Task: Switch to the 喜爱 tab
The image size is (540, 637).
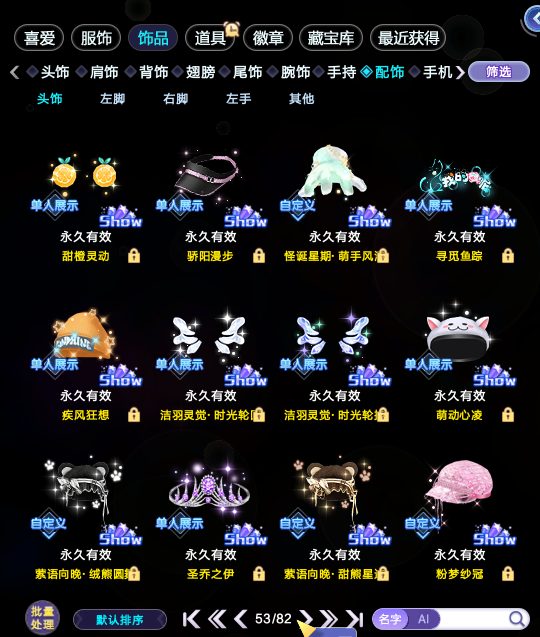Action: click(x=39, y=38)
